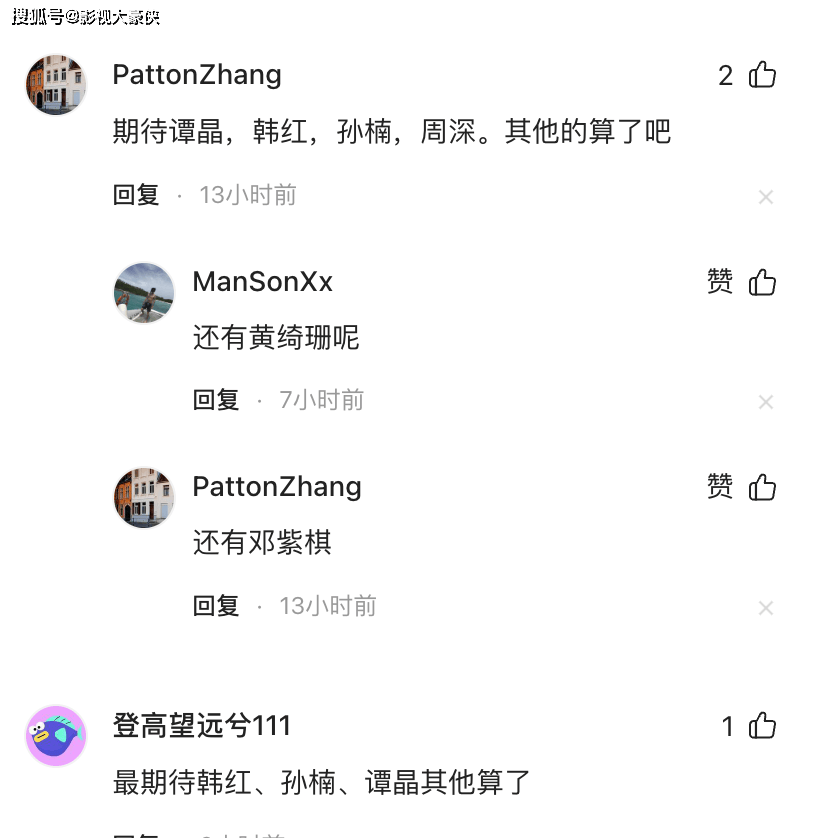Close the 还有邓紫棋 reply with the X
Viewport: 830px width, 838px height.
[x=766, y=608]
